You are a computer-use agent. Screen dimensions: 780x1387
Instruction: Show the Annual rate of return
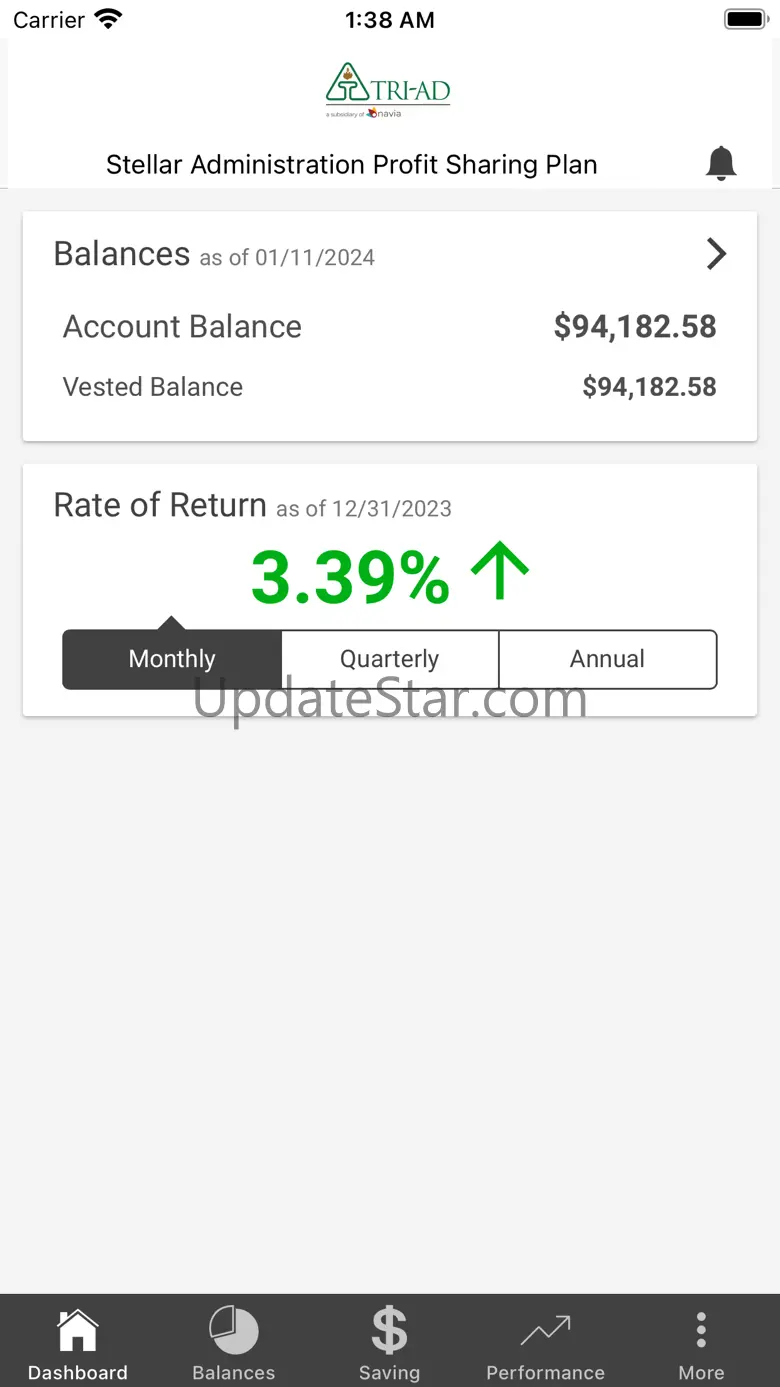coord(607,659)
